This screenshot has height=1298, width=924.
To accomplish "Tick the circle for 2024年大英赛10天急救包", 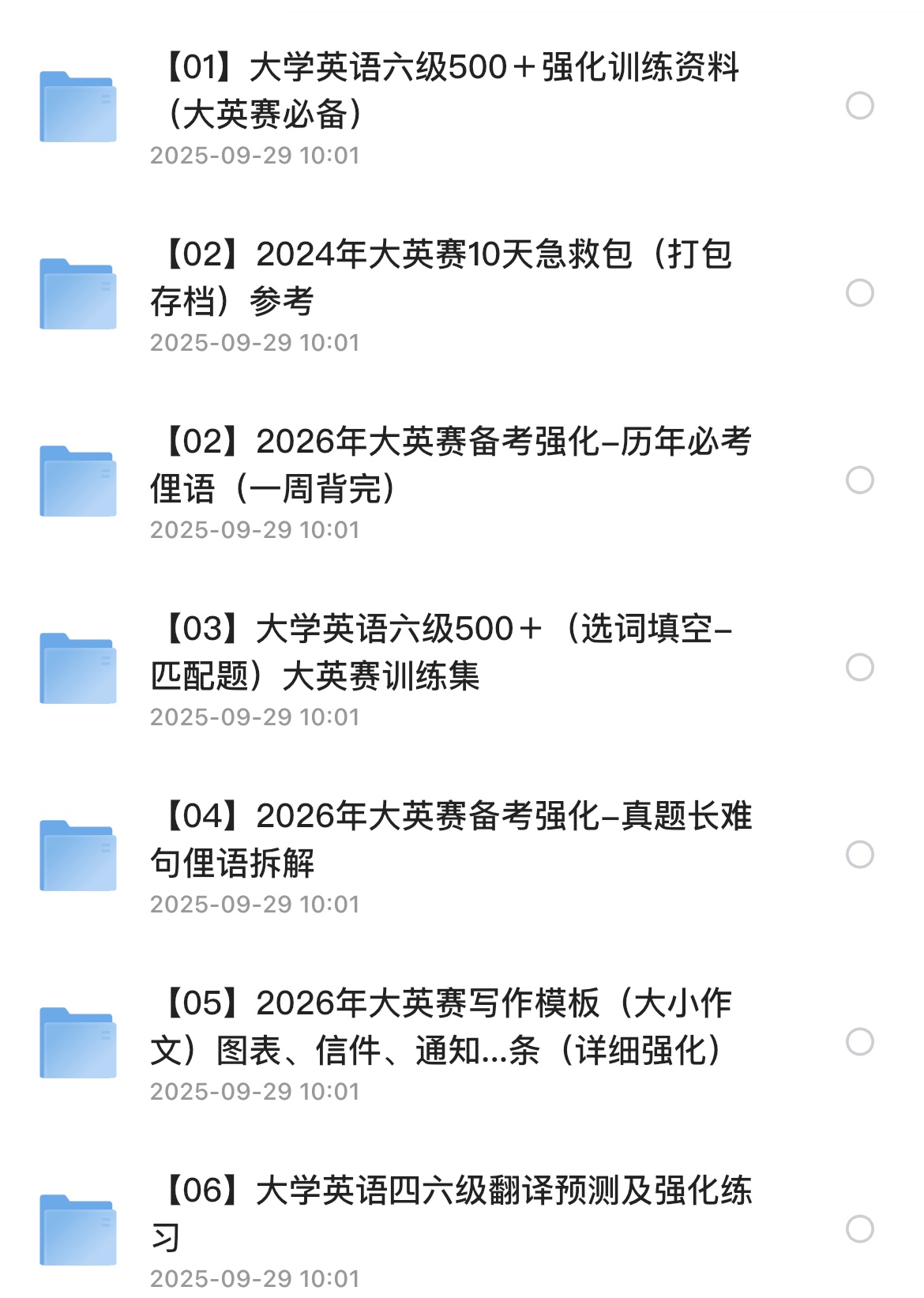I will (x=859, y=293).
